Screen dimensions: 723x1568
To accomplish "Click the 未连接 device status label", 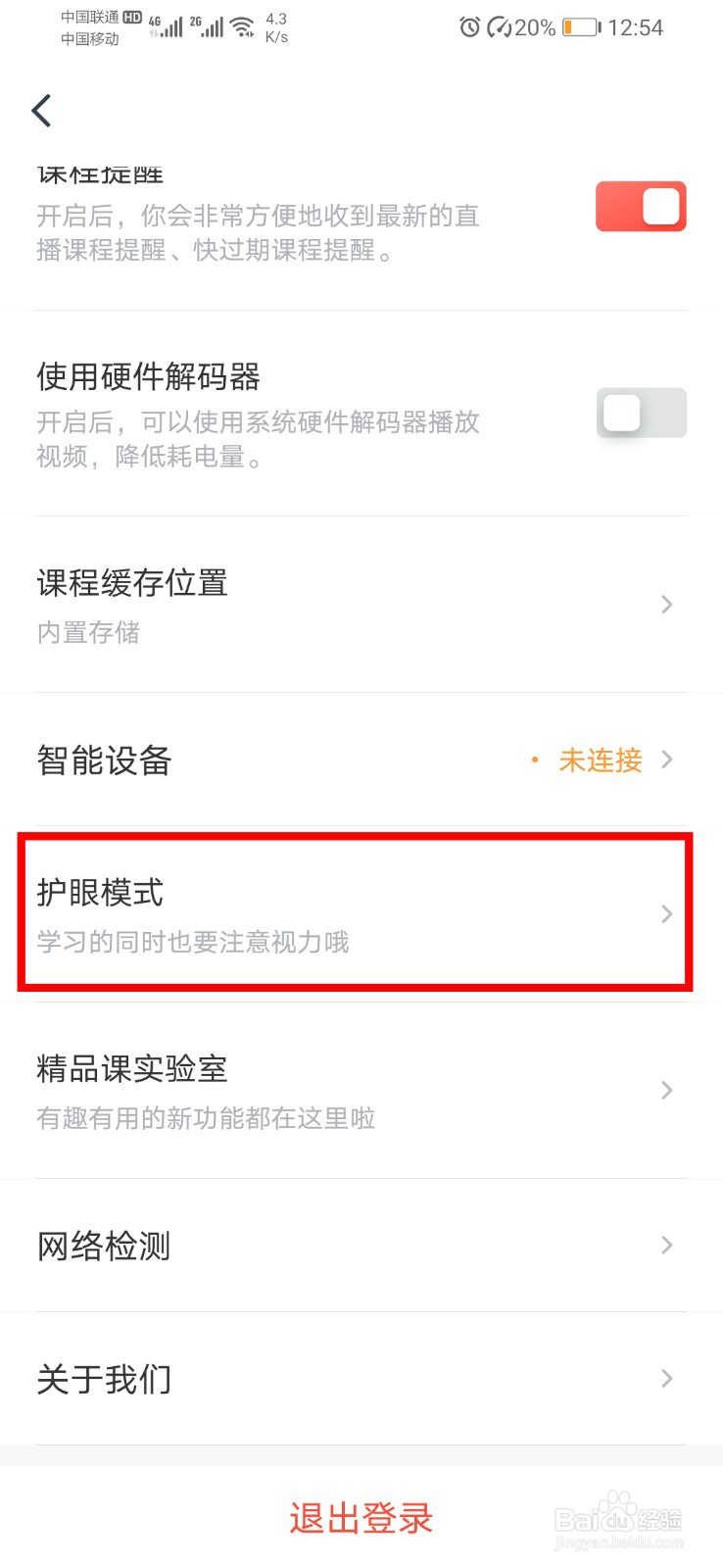I will (x=600, y=759).
